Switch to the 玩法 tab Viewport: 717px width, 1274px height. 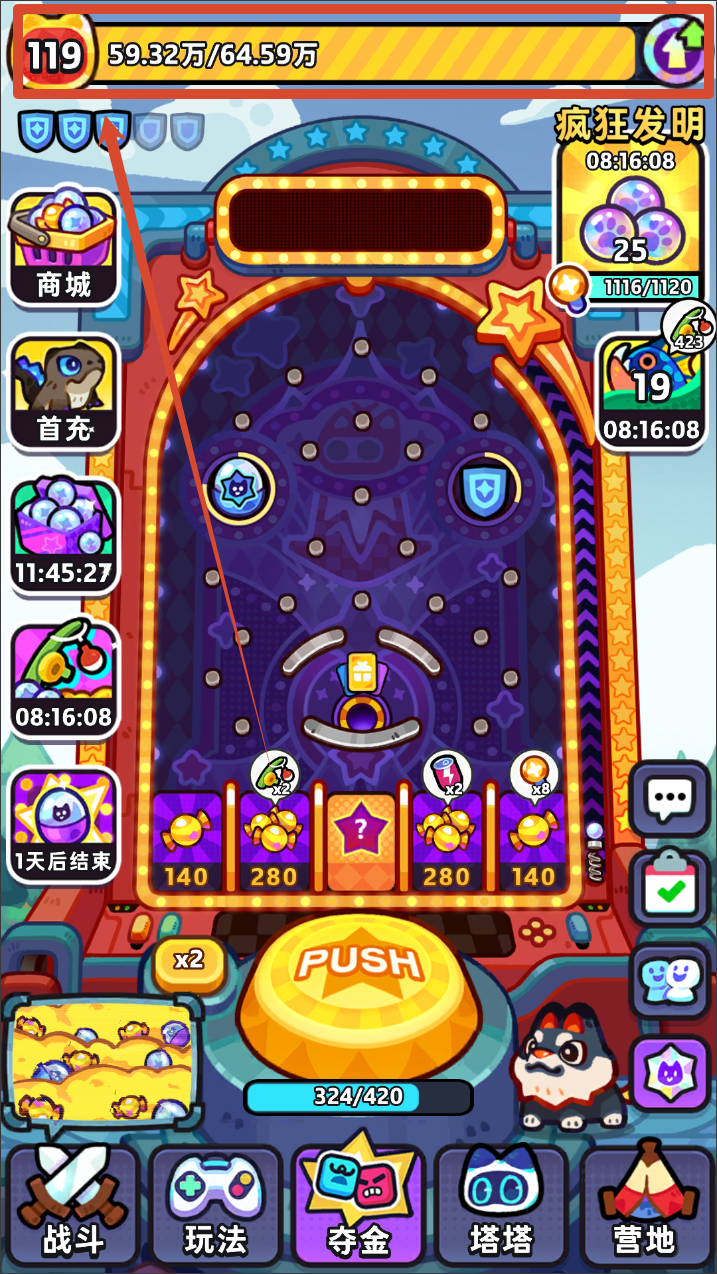215,1205
